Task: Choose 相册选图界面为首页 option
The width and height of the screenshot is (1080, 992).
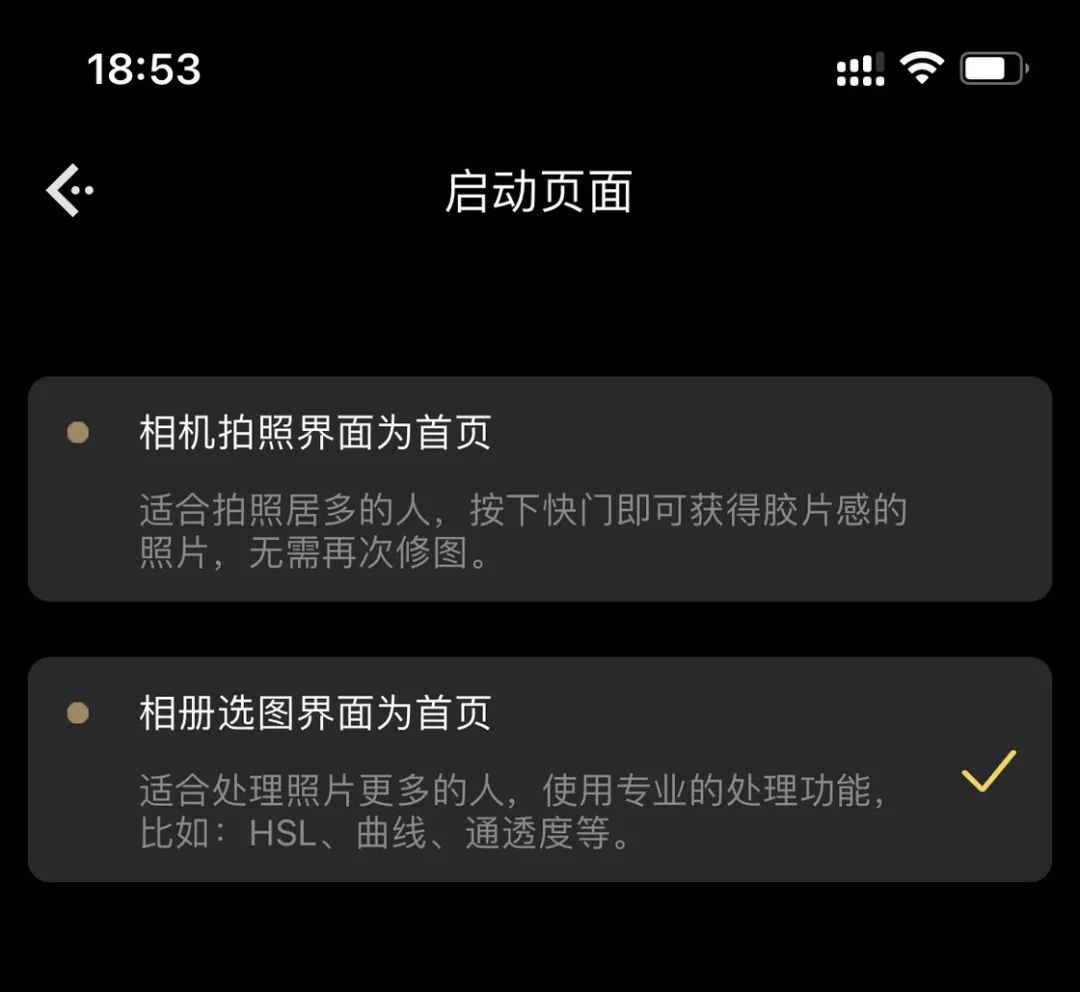Action: coord(538,768)
